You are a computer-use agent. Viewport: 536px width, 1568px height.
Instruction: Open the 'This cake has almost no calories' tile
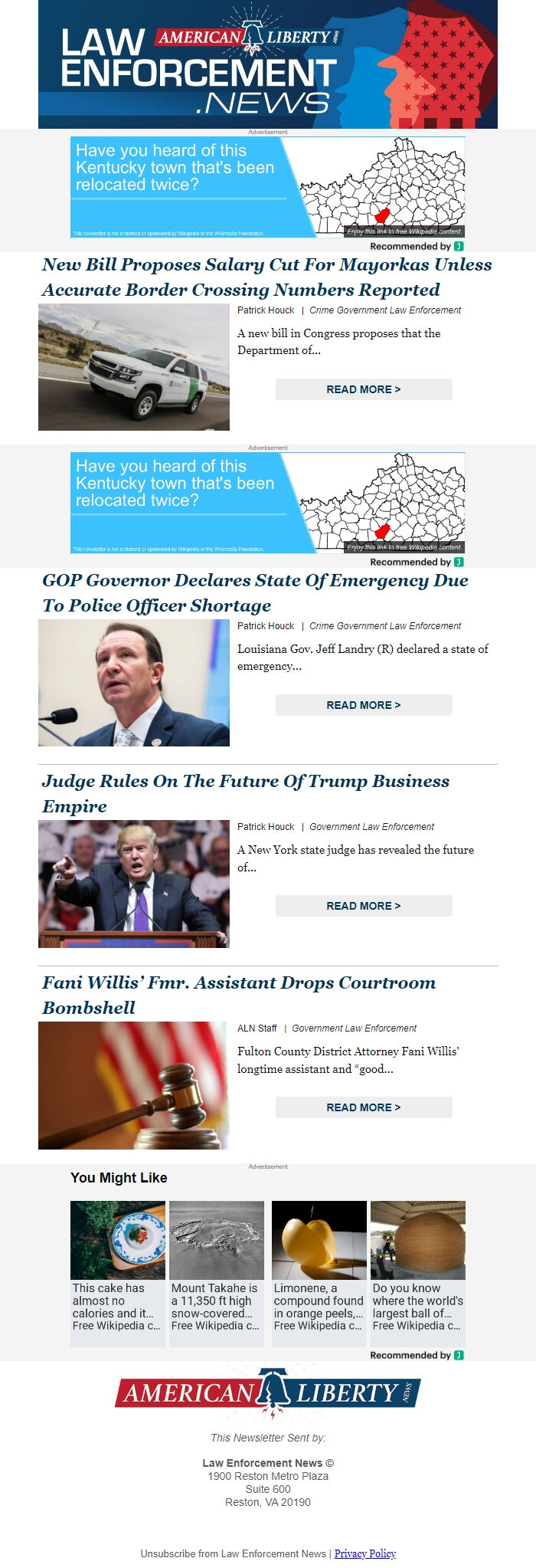click(x=118, y=1266)
